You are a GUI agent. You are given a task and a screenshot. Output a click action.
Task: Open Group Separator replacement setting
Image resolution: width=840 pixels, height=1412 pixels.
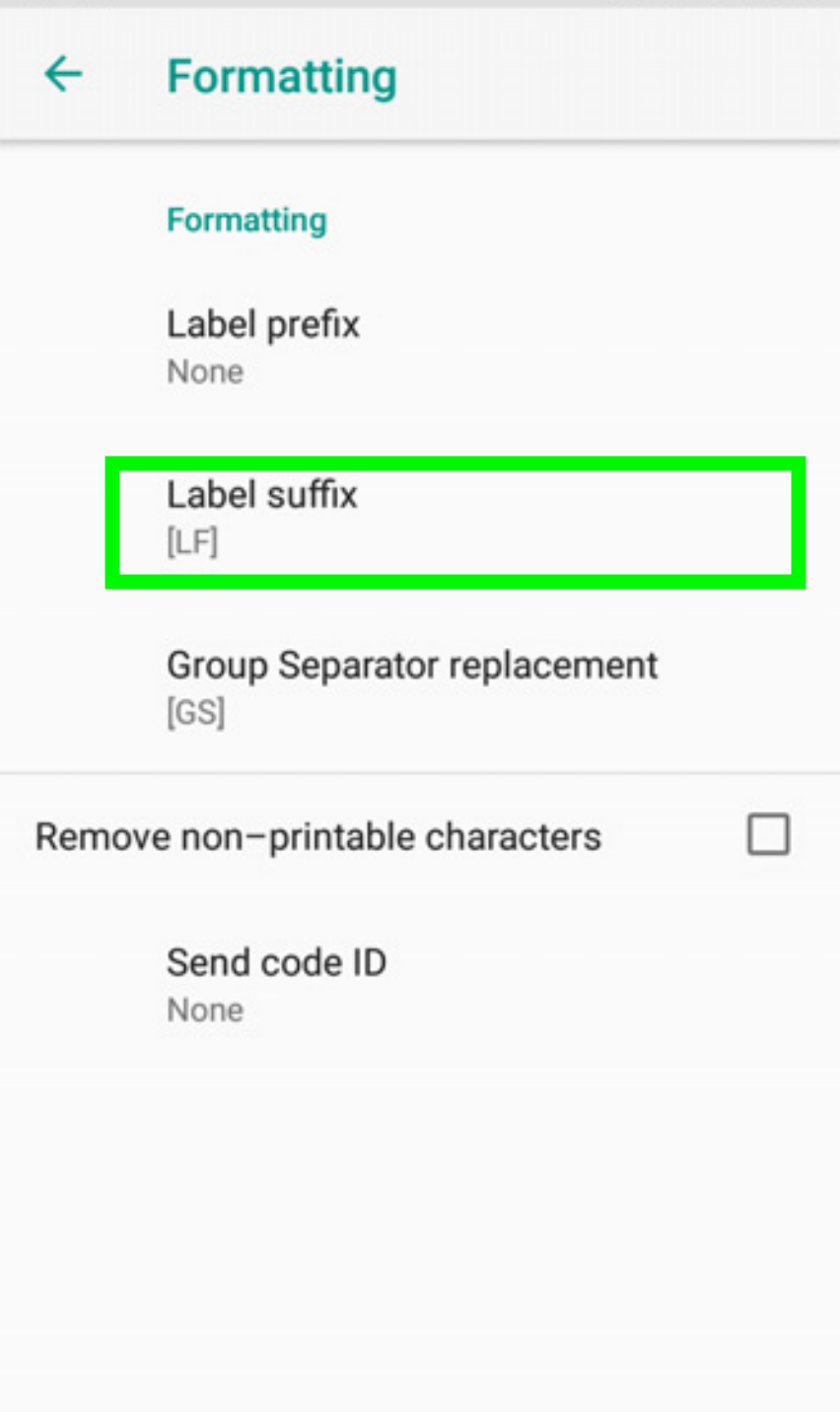(x=420, y=687)
